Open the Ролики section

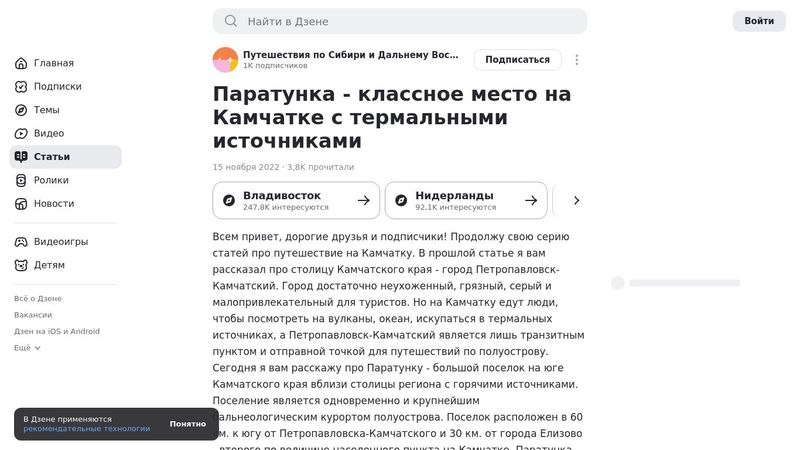51,180
